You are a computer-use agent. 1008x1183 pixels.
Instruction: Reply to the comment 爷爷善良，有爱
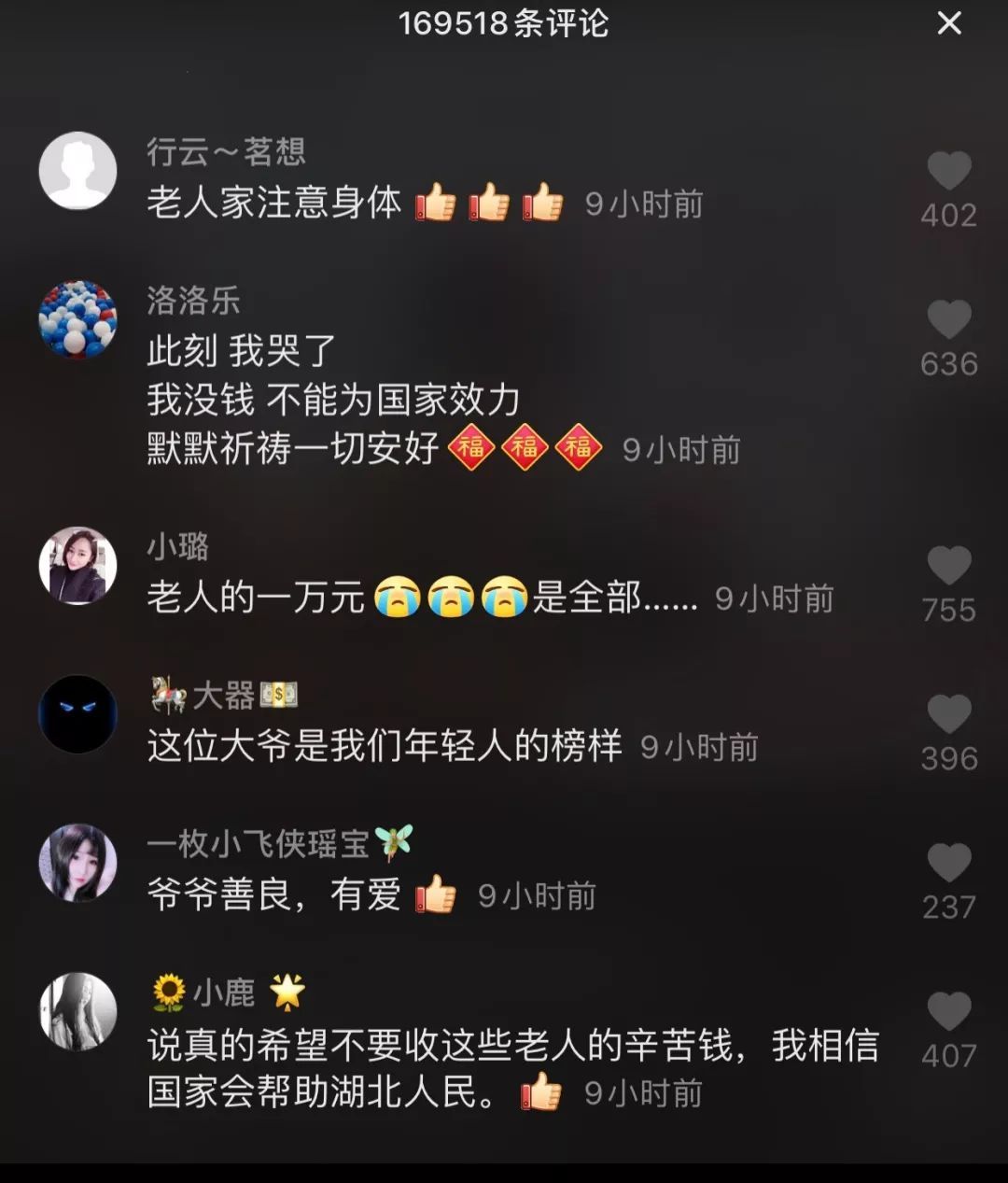click(x=273, y=894)
